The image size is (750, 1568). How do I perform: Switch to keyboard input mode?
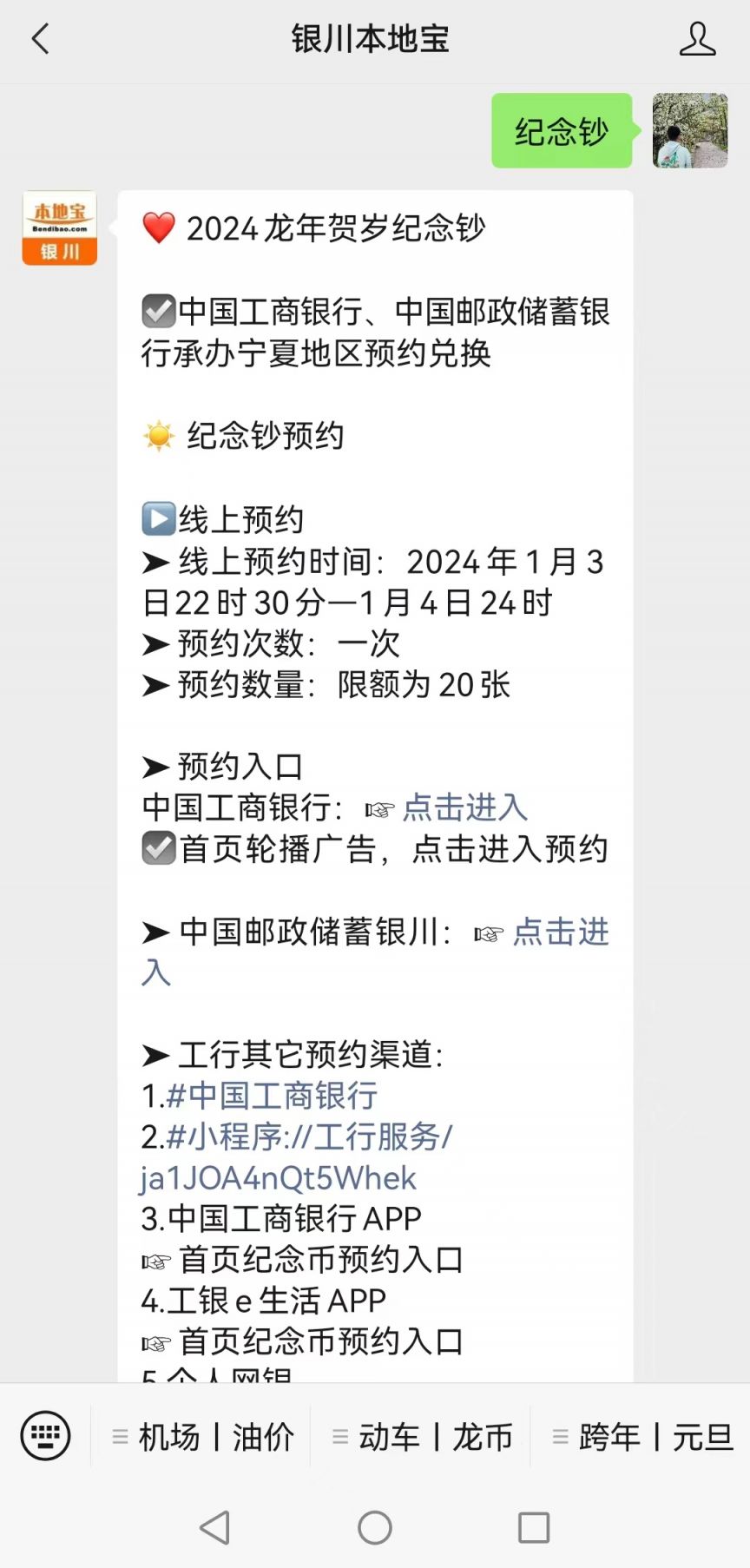click(45, 1435)
